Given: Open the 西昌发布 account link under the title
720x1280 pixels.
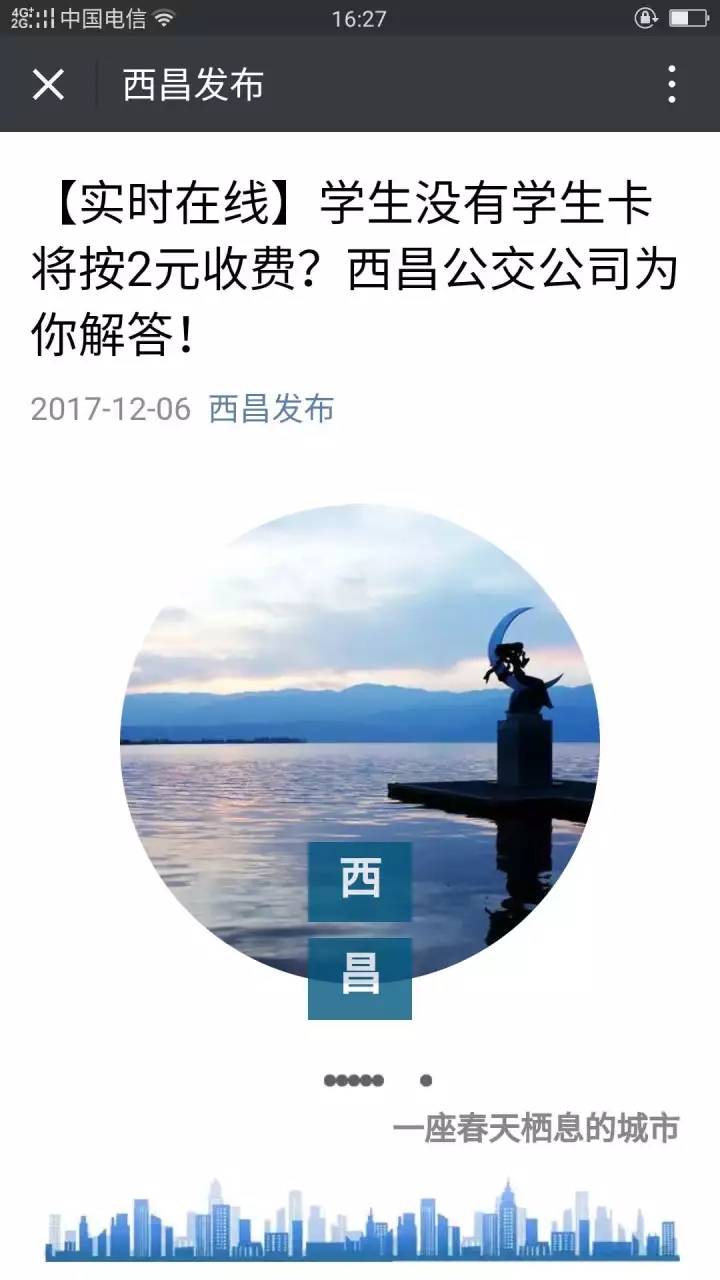Looking at the screenshot, I should (271, 409).
